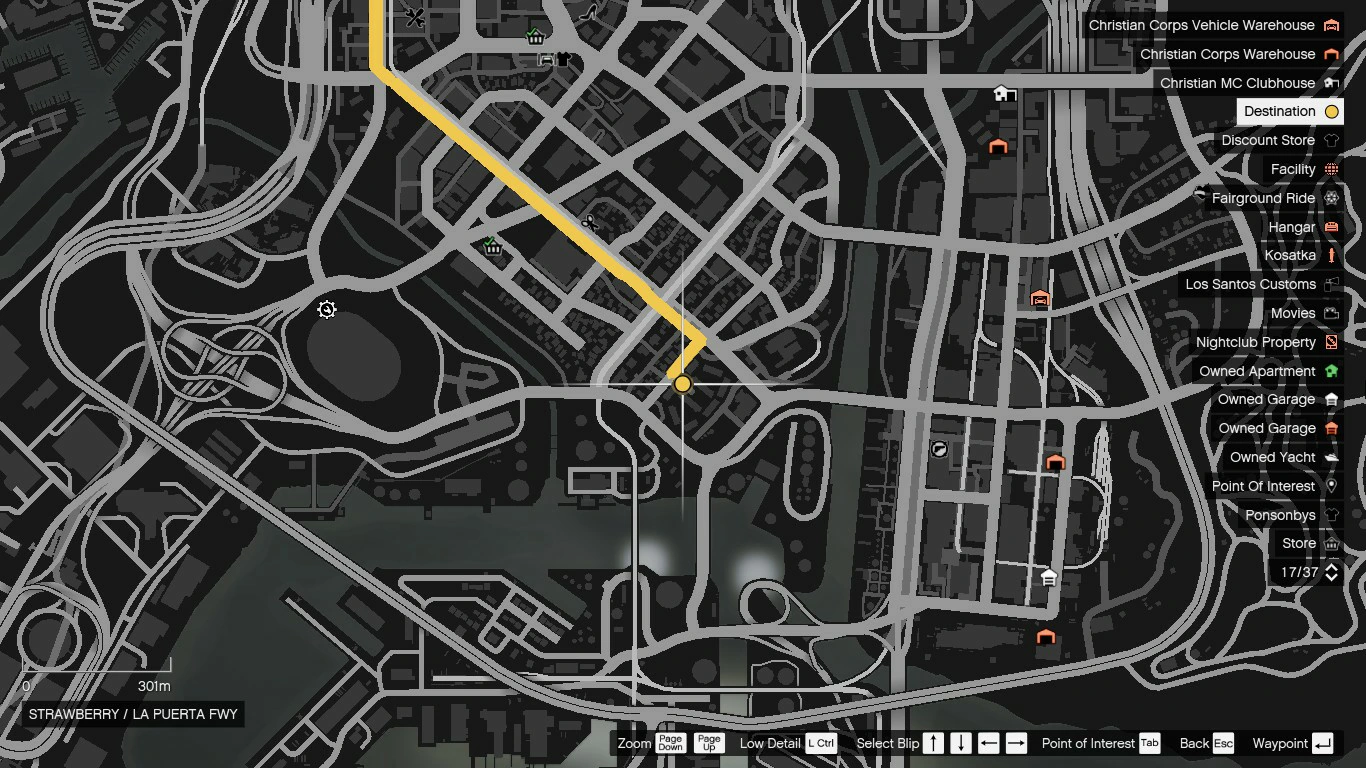Choose the Destination legend entry
This screenshot has height=768, width=1366.
[x=1290, y=111]
